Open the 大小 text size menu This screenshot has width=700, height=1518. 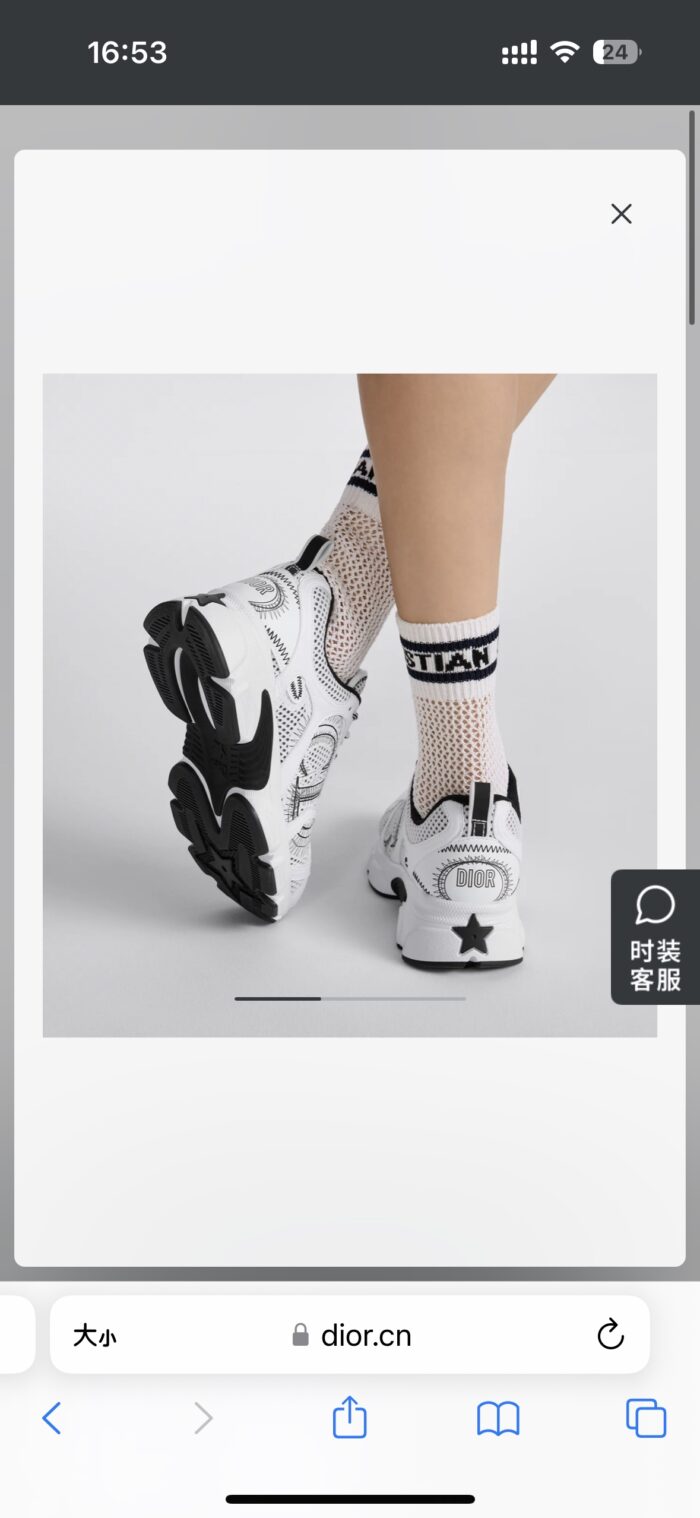tap(95, 1335)
